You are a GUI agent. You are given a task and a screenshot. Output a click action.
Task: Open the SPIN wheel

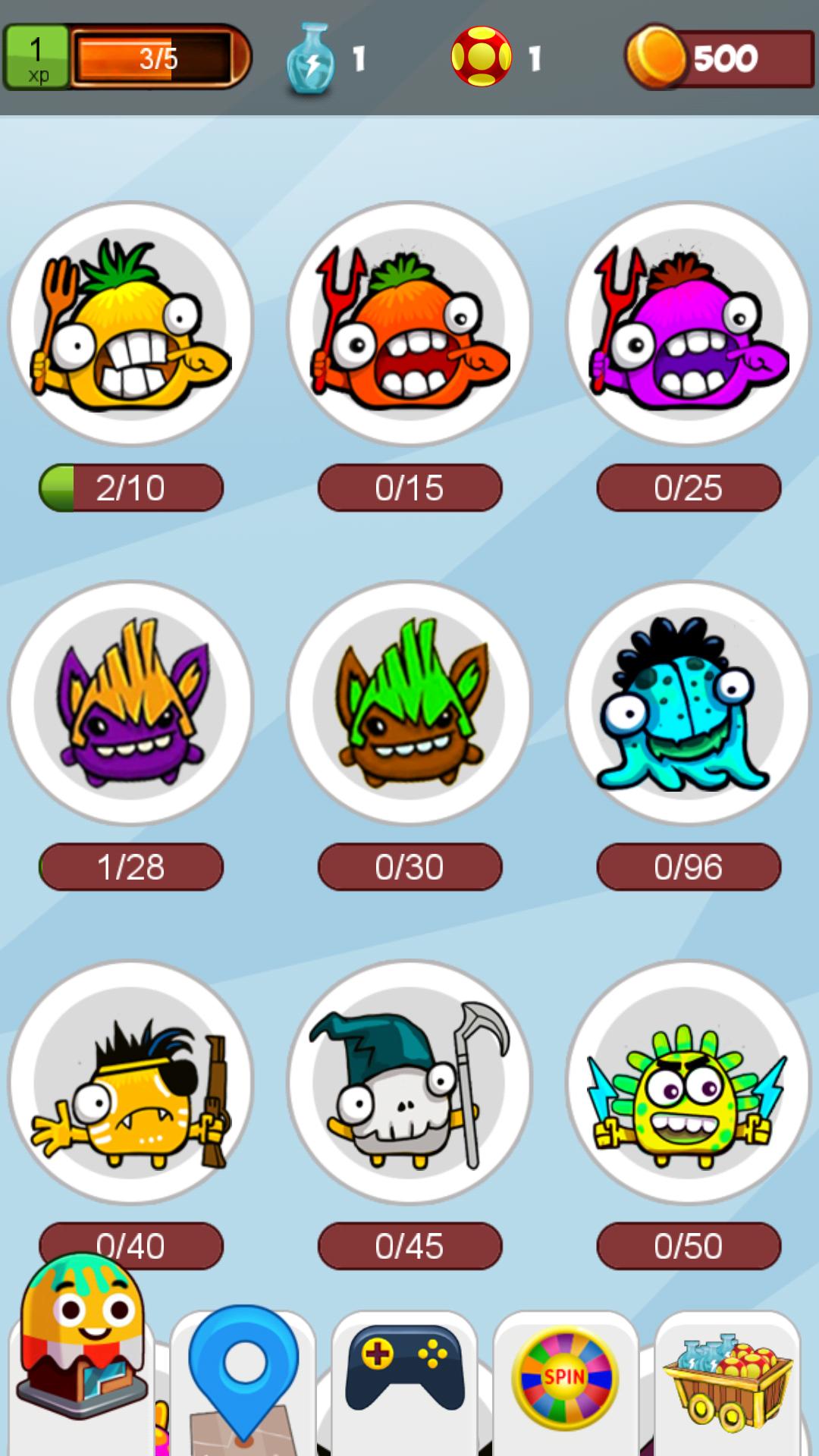(566, 1376)
